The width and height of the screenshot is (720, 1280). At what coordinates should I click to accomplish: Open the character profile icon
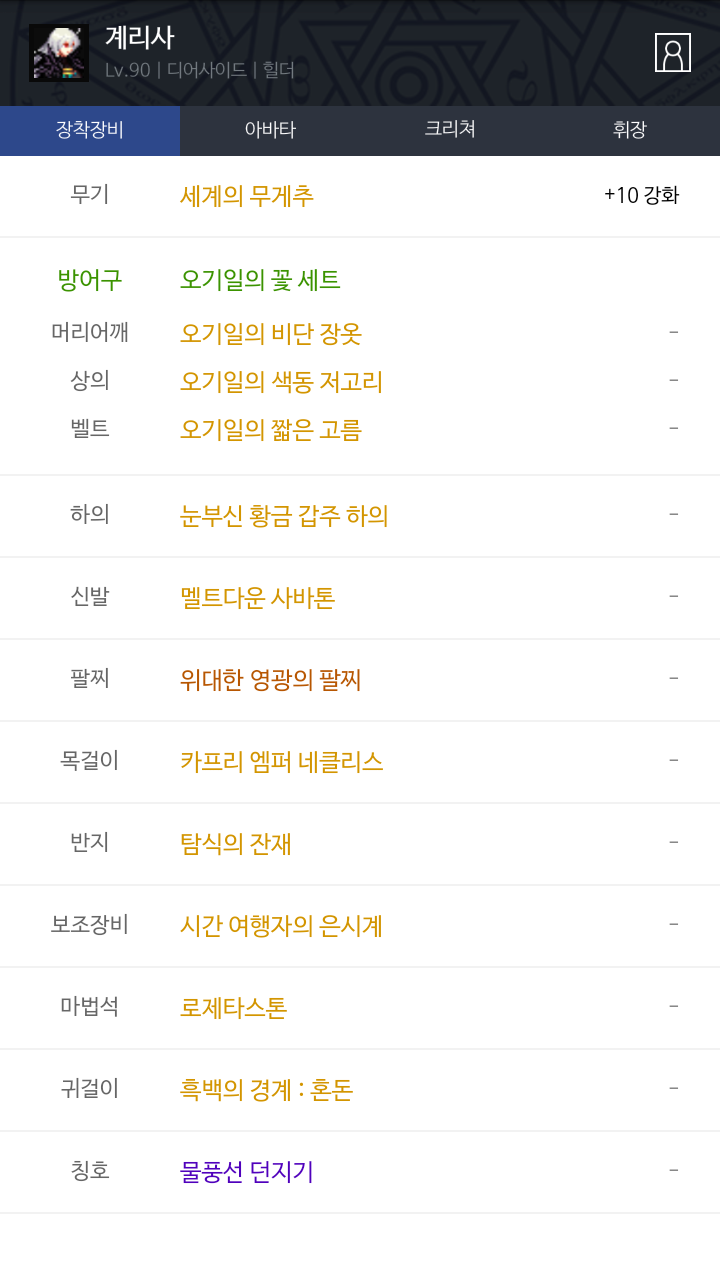[673, 52]
